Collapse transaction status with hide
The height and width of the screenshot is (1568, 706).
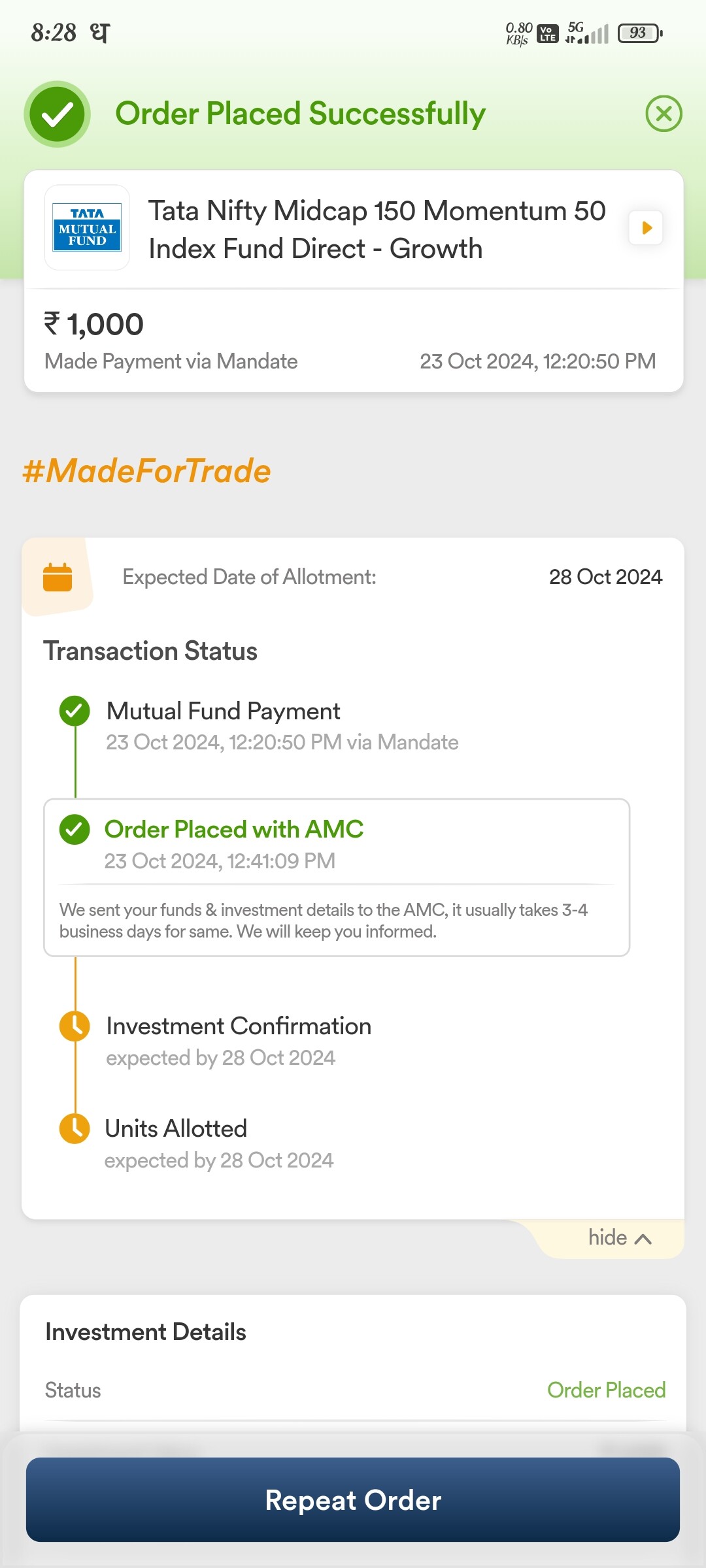(x=619, y=1238)
